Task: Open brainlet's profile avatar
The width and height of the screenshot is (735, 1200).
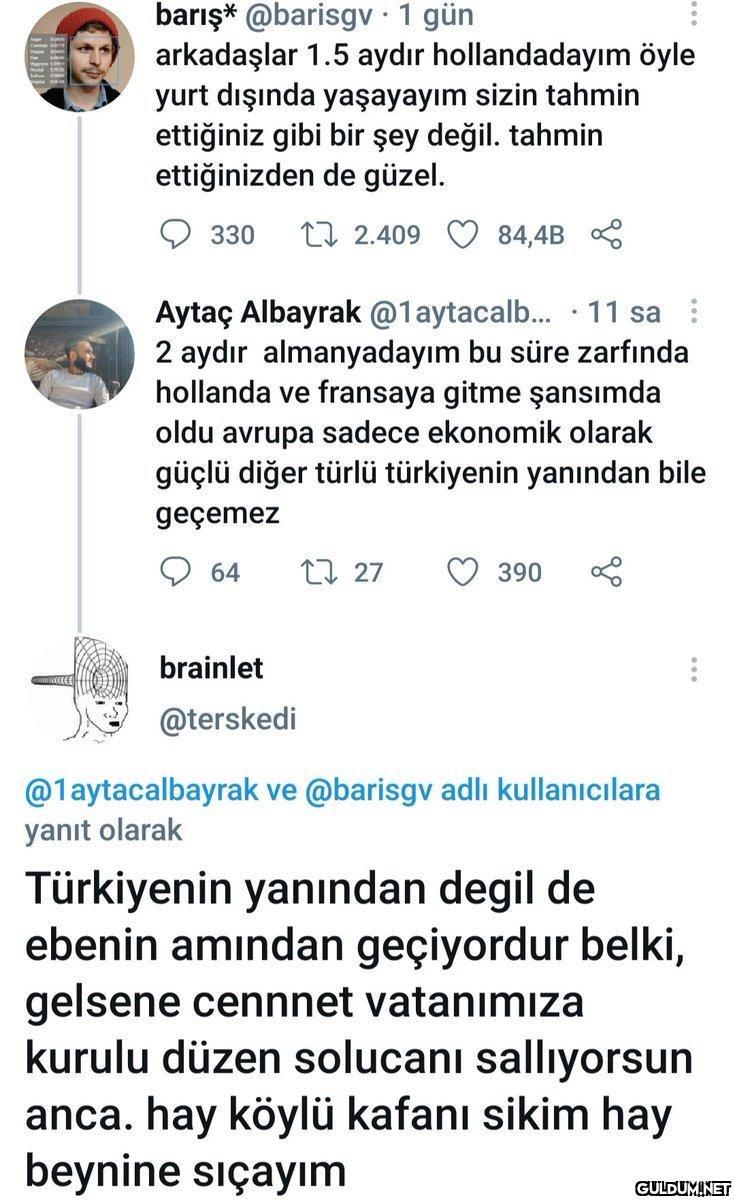Action: point(78,690)
